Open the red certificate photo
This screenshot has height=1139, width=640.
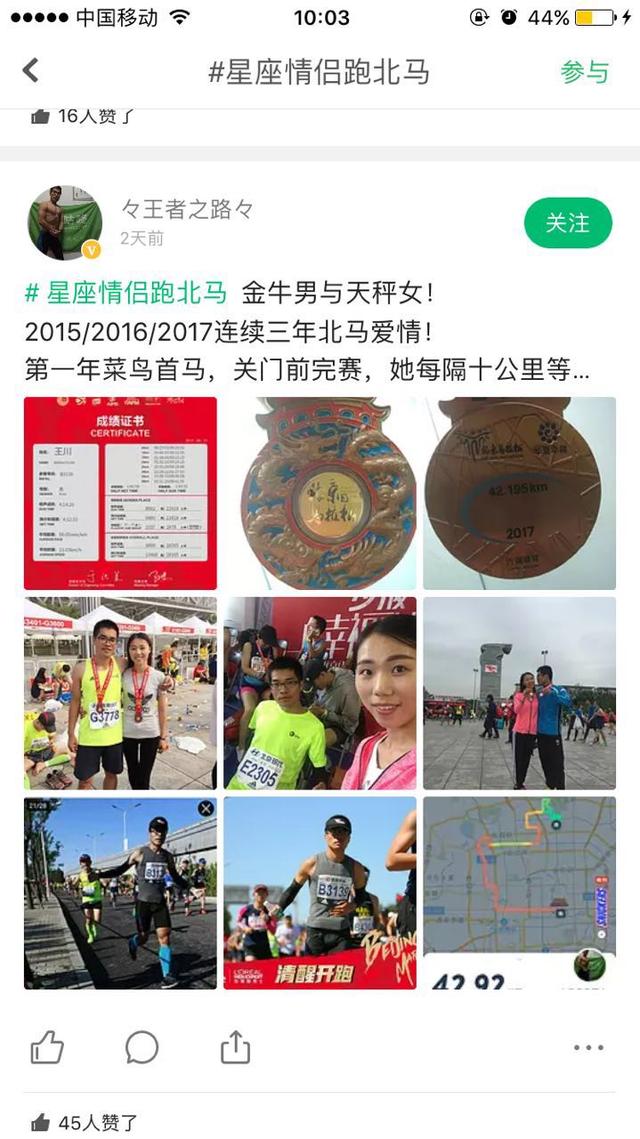click(x=120, y=493)
